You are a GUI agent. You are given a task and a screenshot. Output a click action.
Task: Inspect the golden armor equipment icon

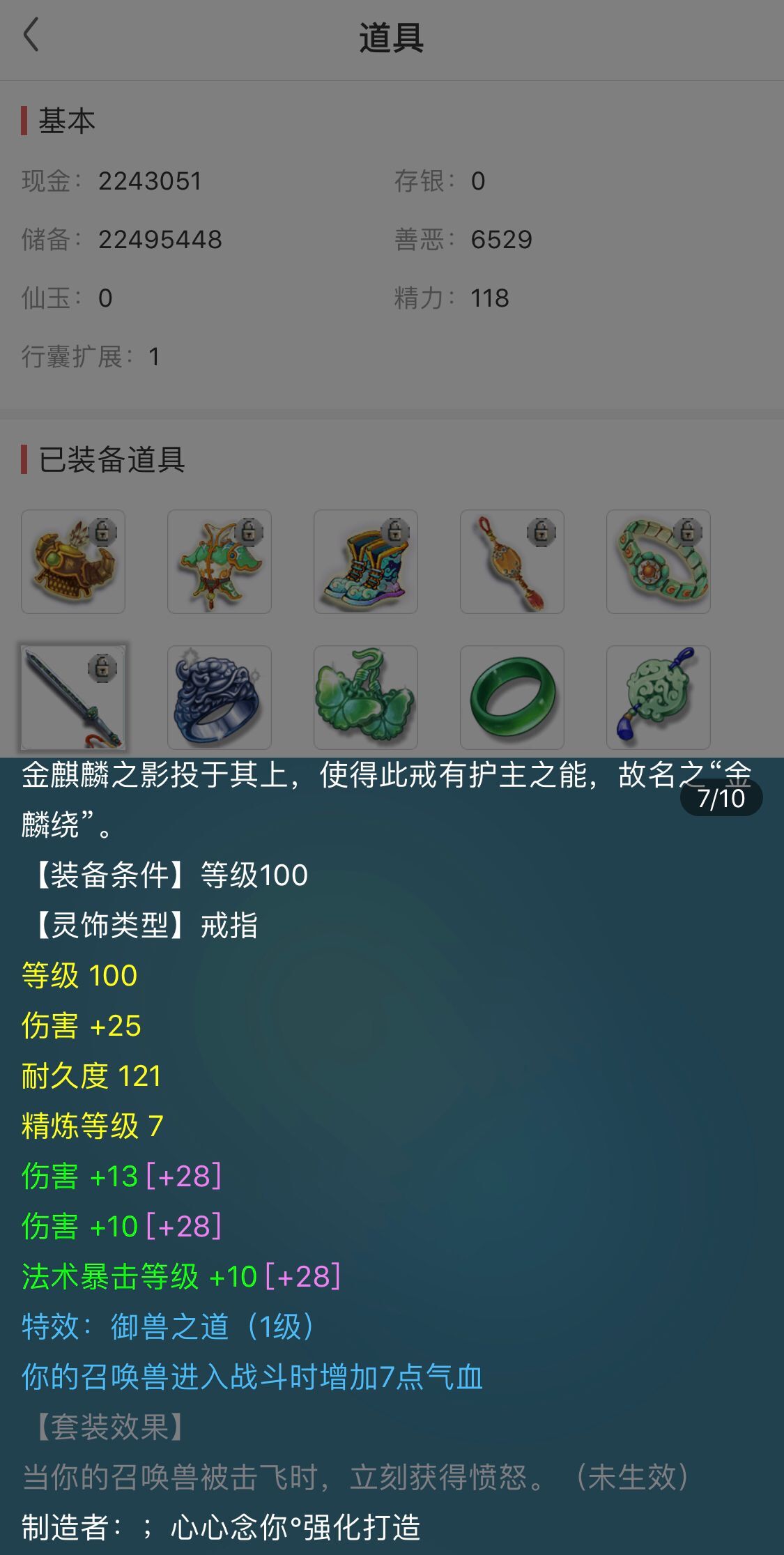click(72, 562)
